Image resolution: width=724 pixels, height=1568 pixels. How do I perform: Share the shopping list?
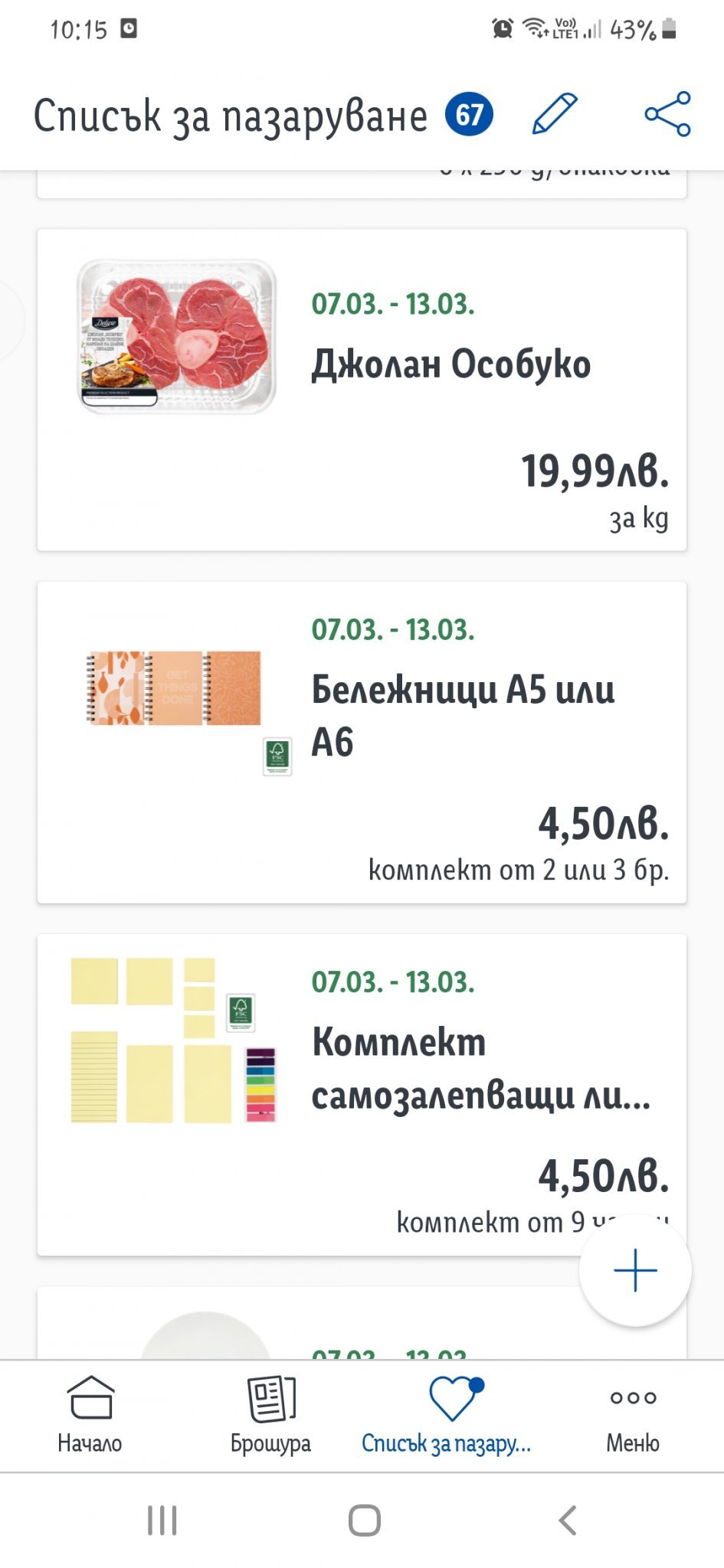(667, 114)
